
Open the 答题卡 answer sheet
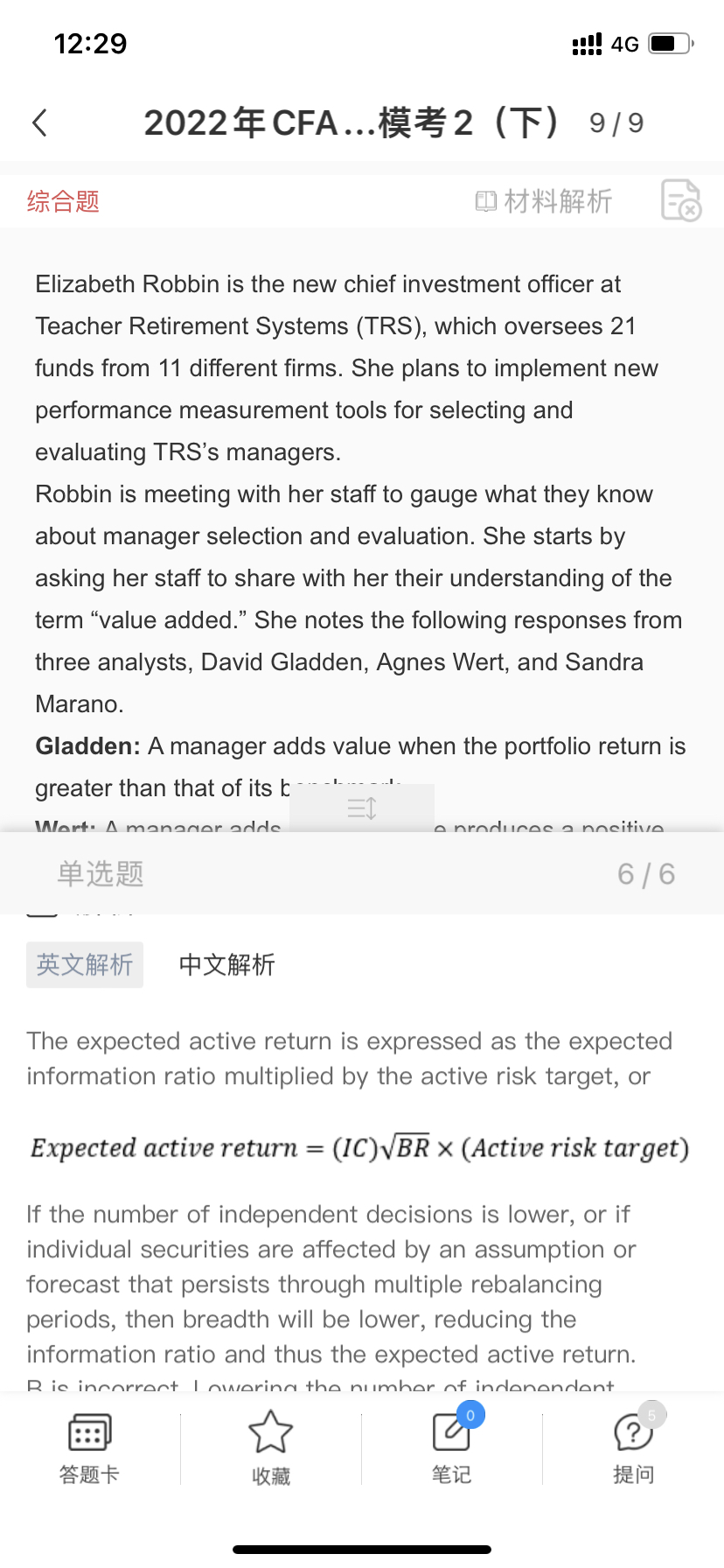89,1447
